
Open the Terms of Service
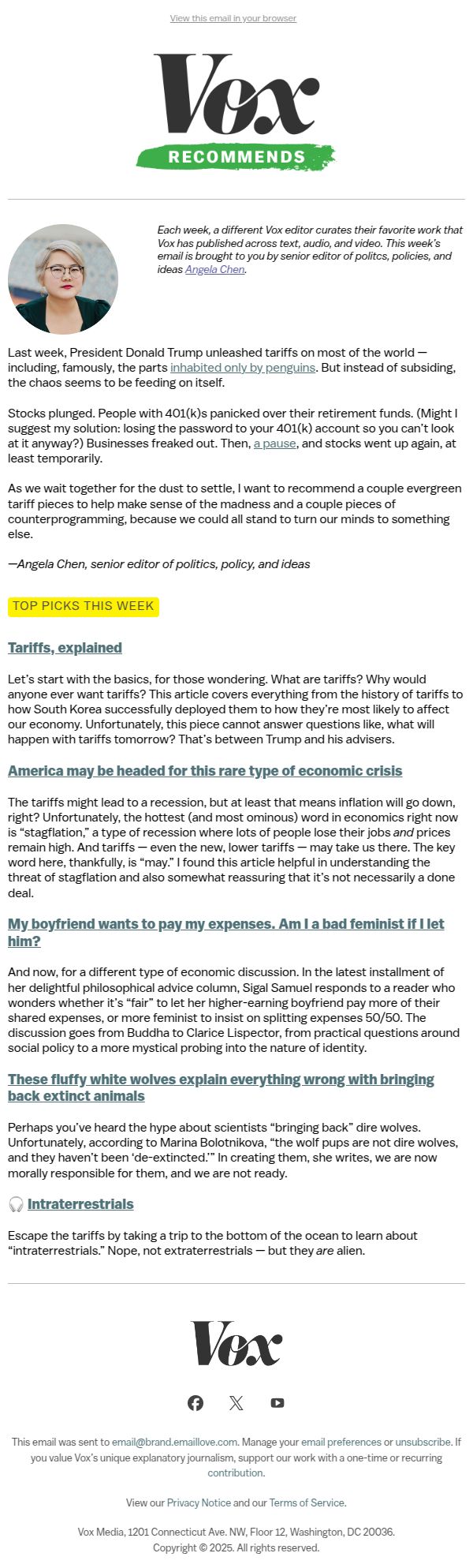click(x=307, y=1503)
